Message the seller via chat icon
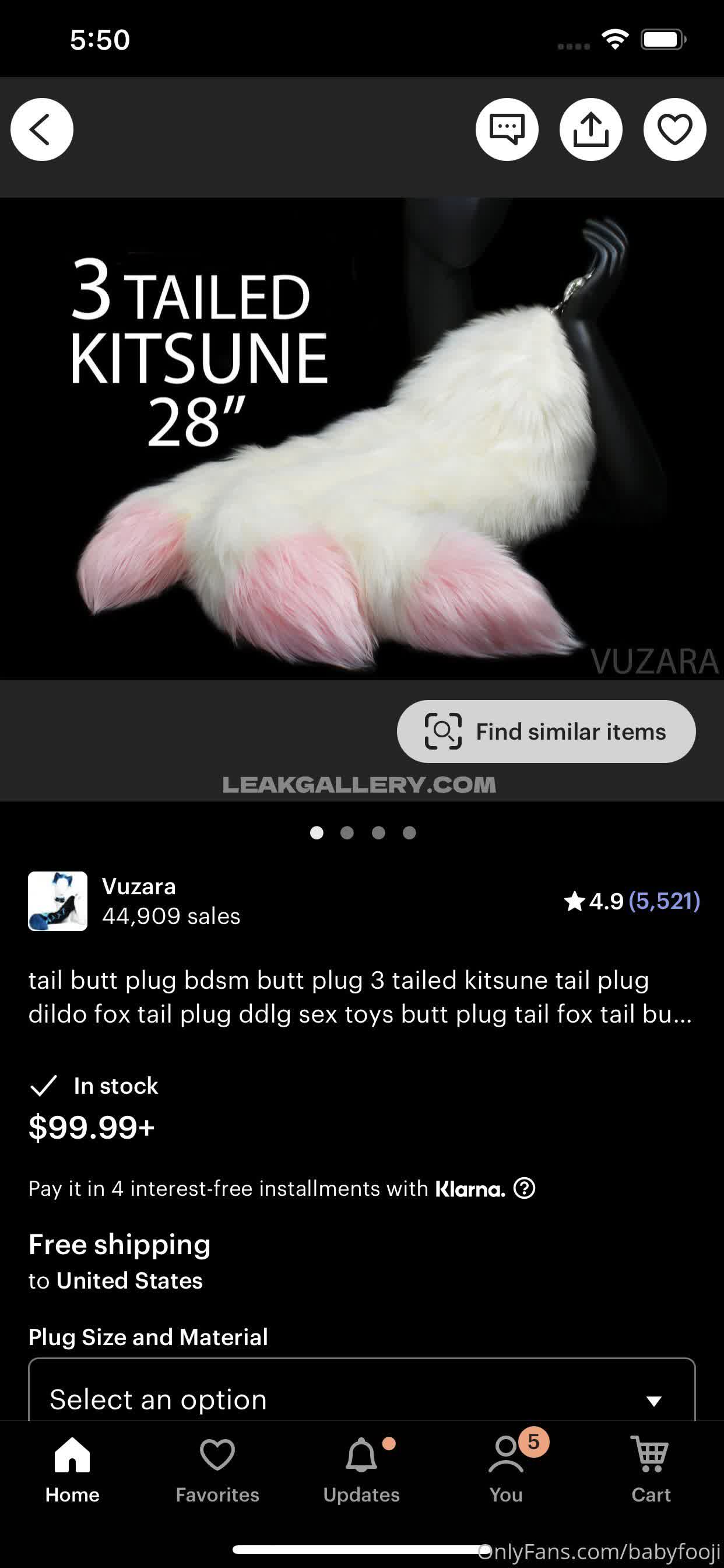Screen dimensions: 724x1568 click(x=506, y=129)
